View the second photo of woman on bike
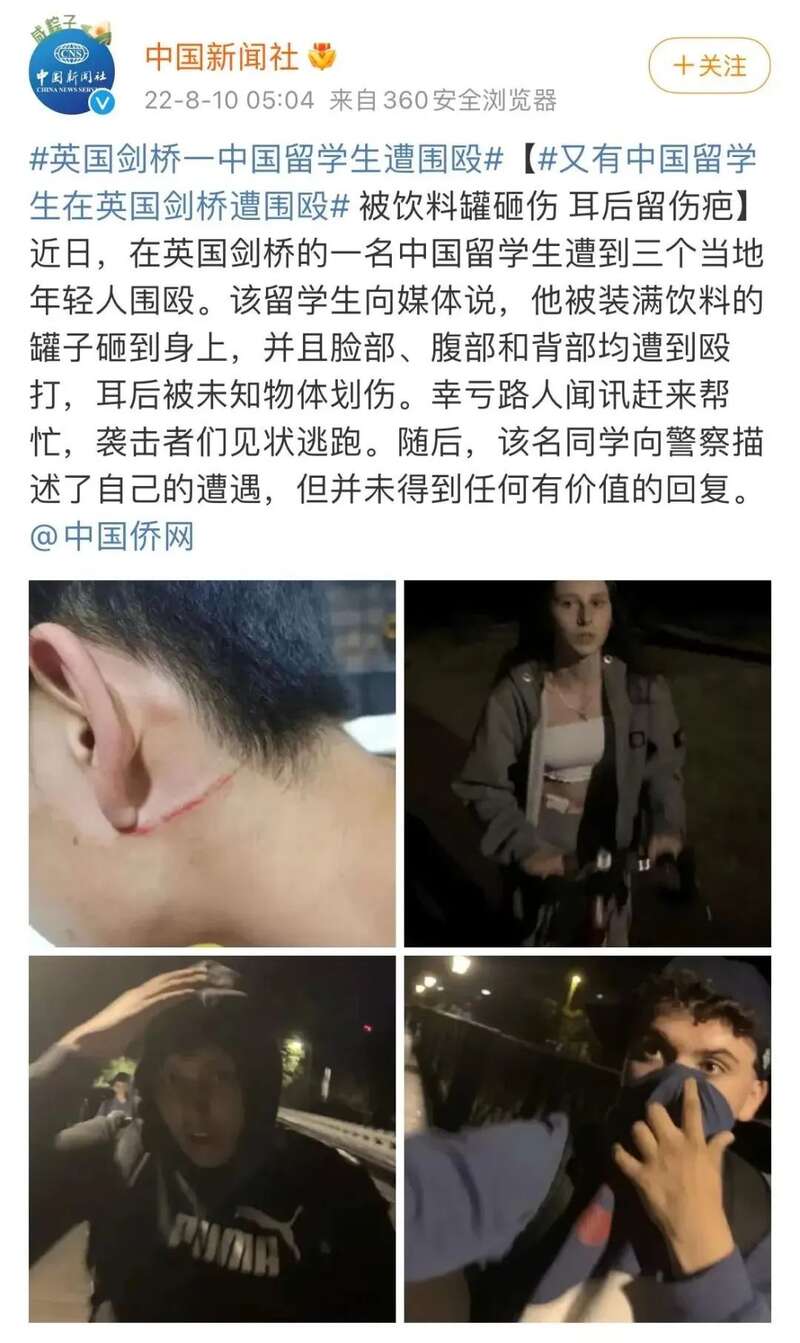 pos(587,763)
